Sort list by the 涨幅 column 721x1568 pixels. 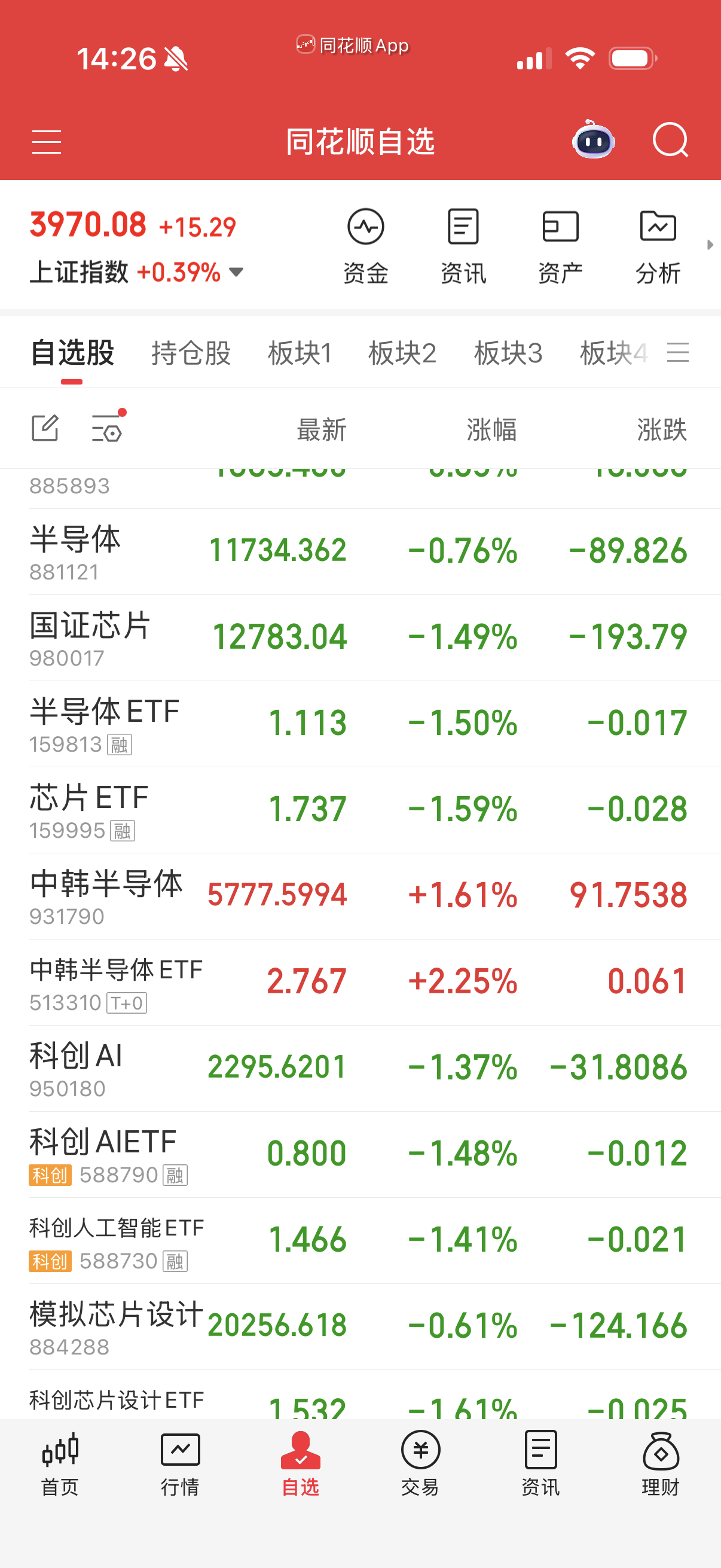[x=490, y=429]
